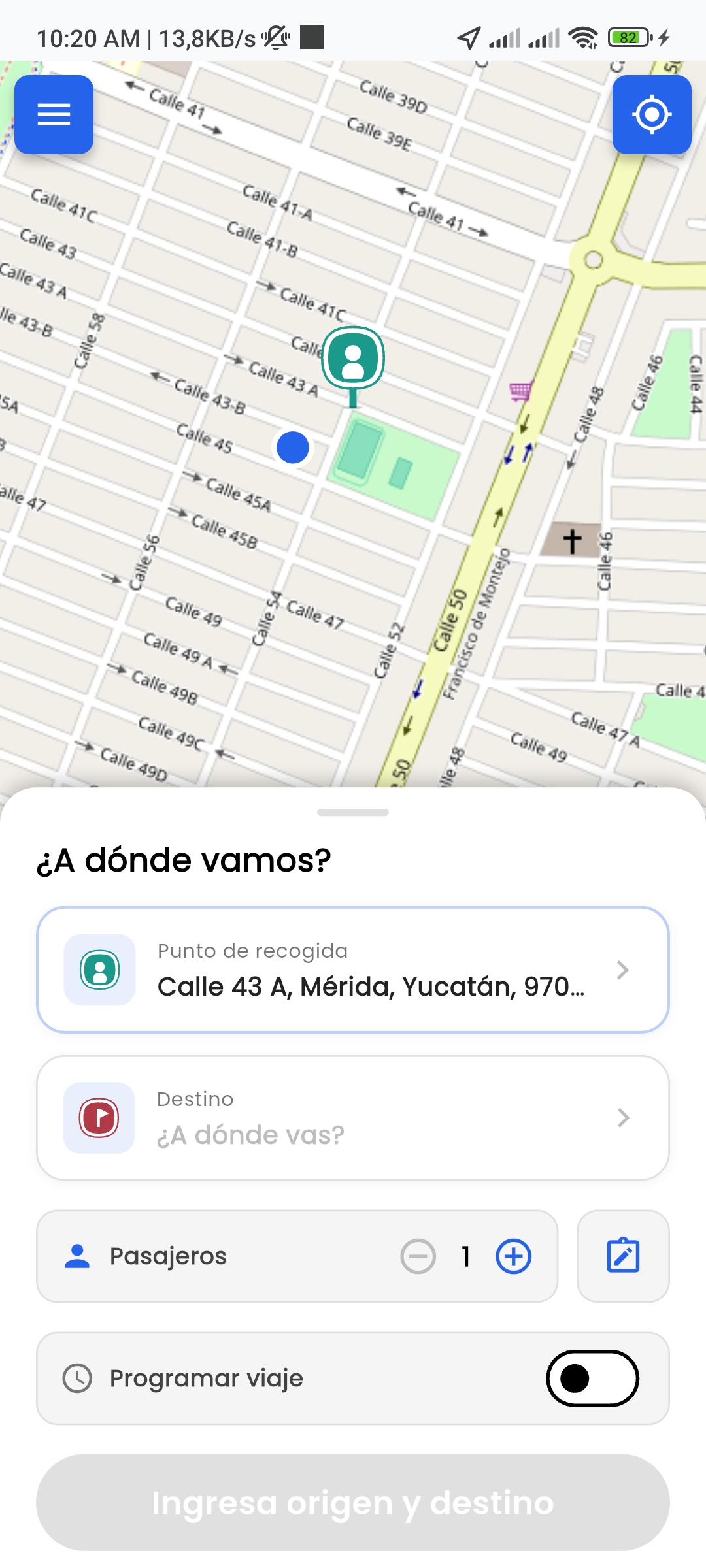This screenshot has width=706, height=1568.
Task: Recenter map with the locate icon
Action: tap(652, 114)
